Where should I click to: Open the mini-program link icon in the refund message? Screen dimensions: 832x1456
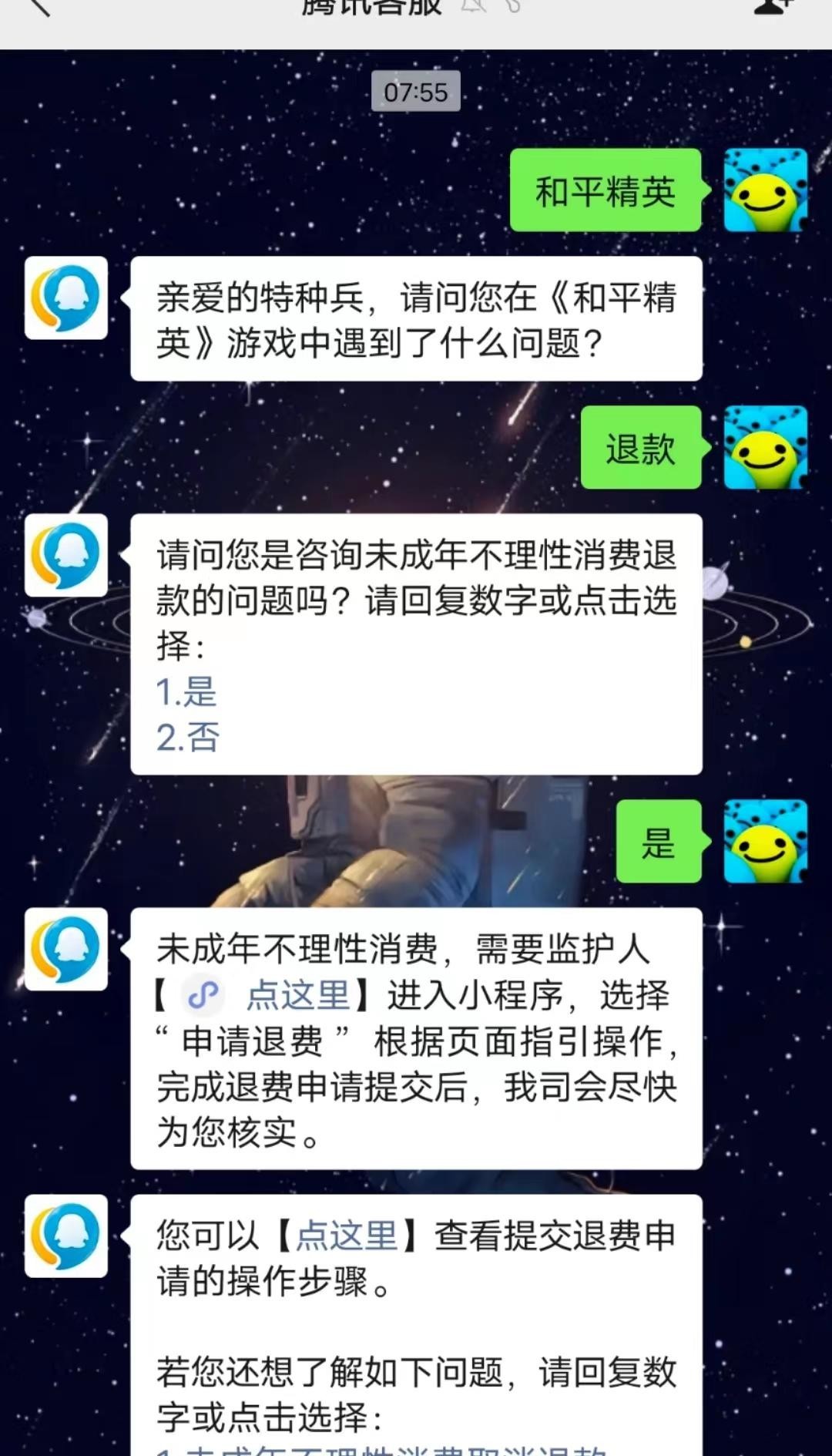202,994
